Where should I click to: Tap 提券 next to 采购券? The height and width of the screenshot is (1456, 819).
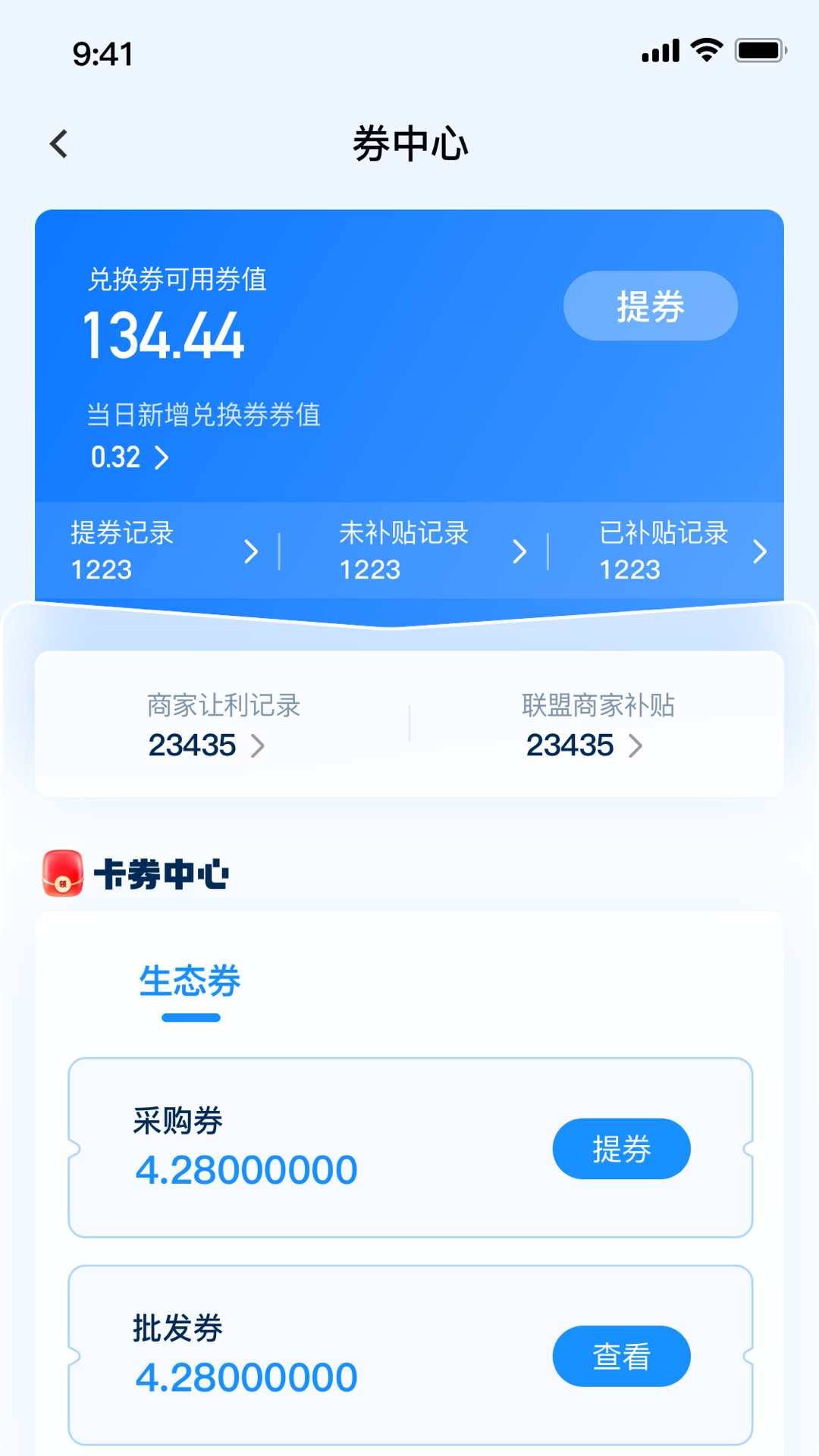click(621, 1149)
